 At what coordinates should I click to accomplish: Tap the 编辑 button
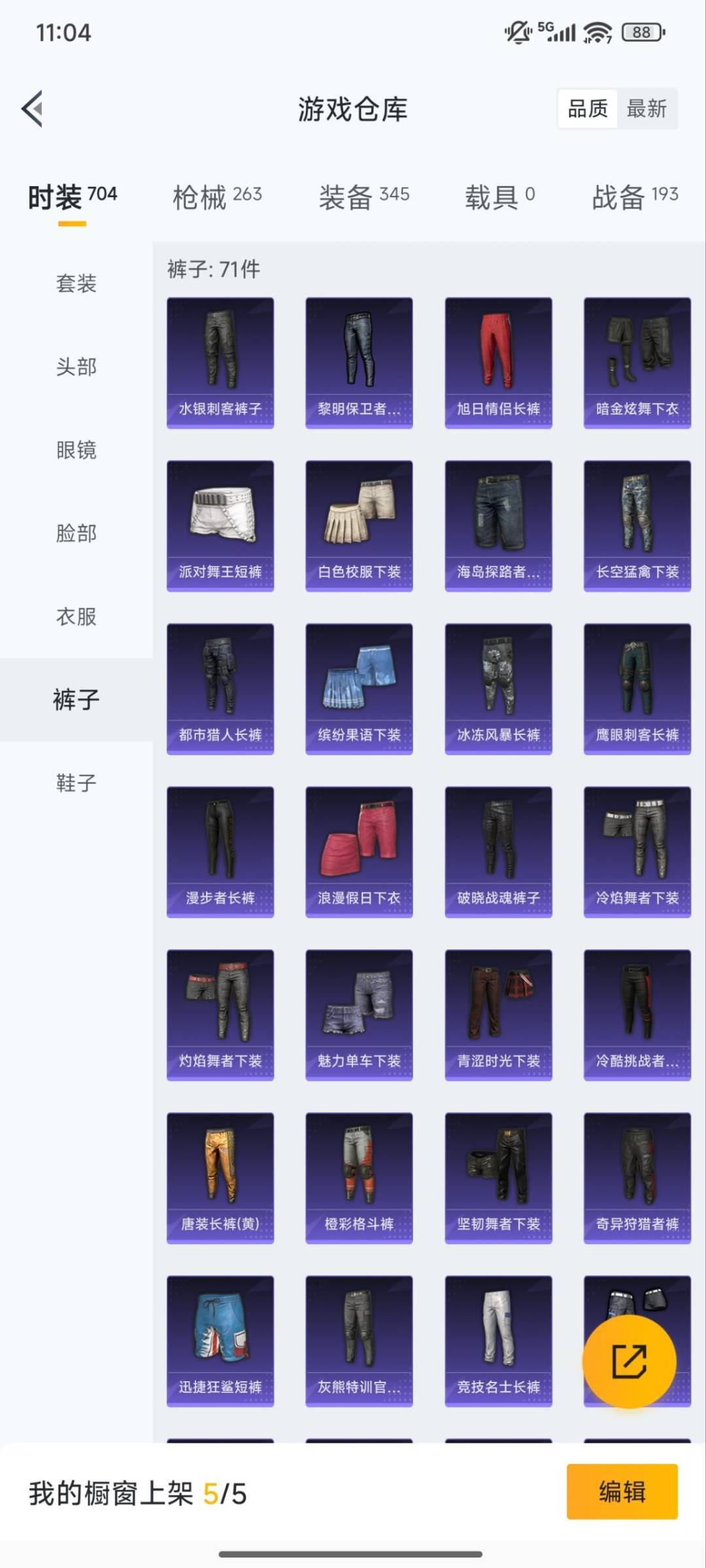click(622, 1492)
